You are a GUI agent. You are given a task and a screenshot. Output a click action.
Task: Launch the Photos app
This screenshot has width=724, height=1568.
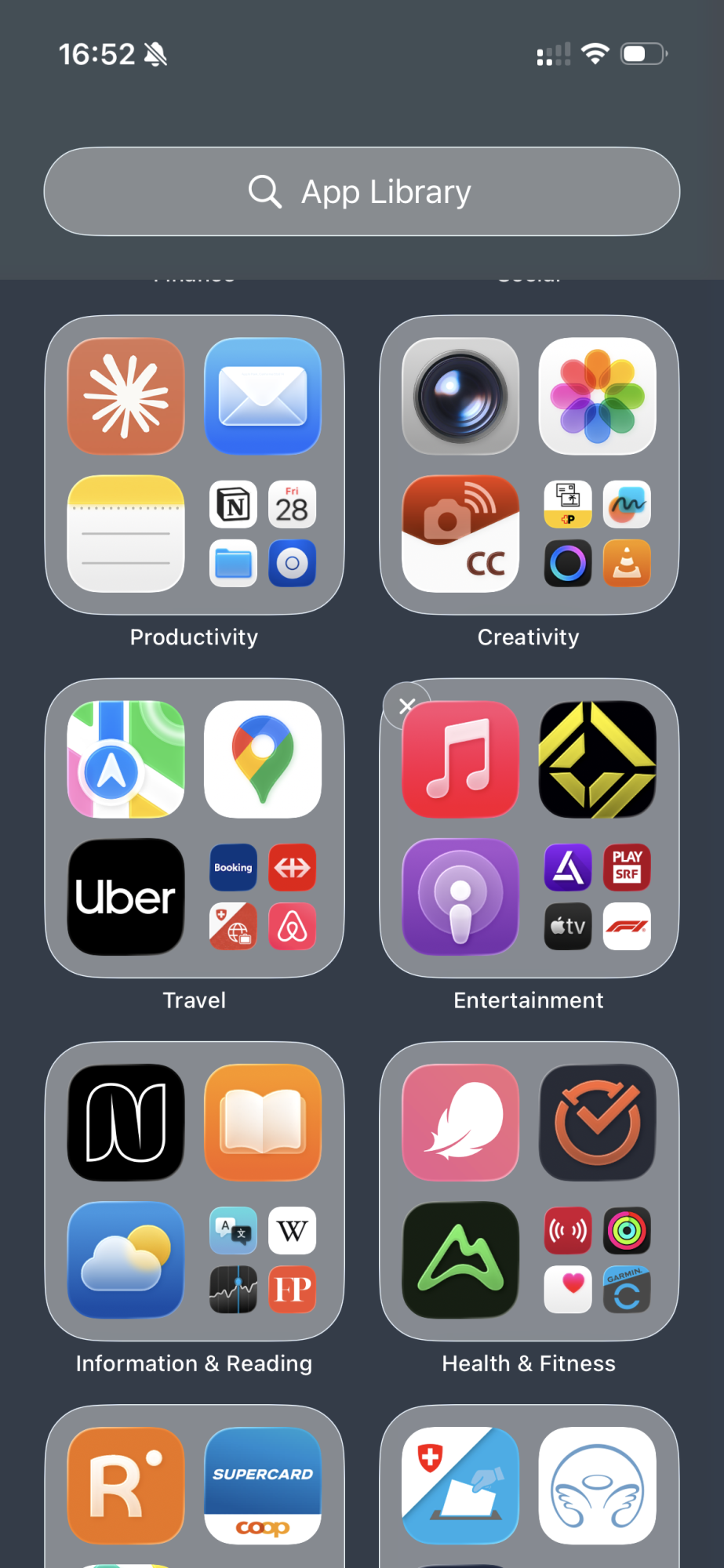pos(597,396)
